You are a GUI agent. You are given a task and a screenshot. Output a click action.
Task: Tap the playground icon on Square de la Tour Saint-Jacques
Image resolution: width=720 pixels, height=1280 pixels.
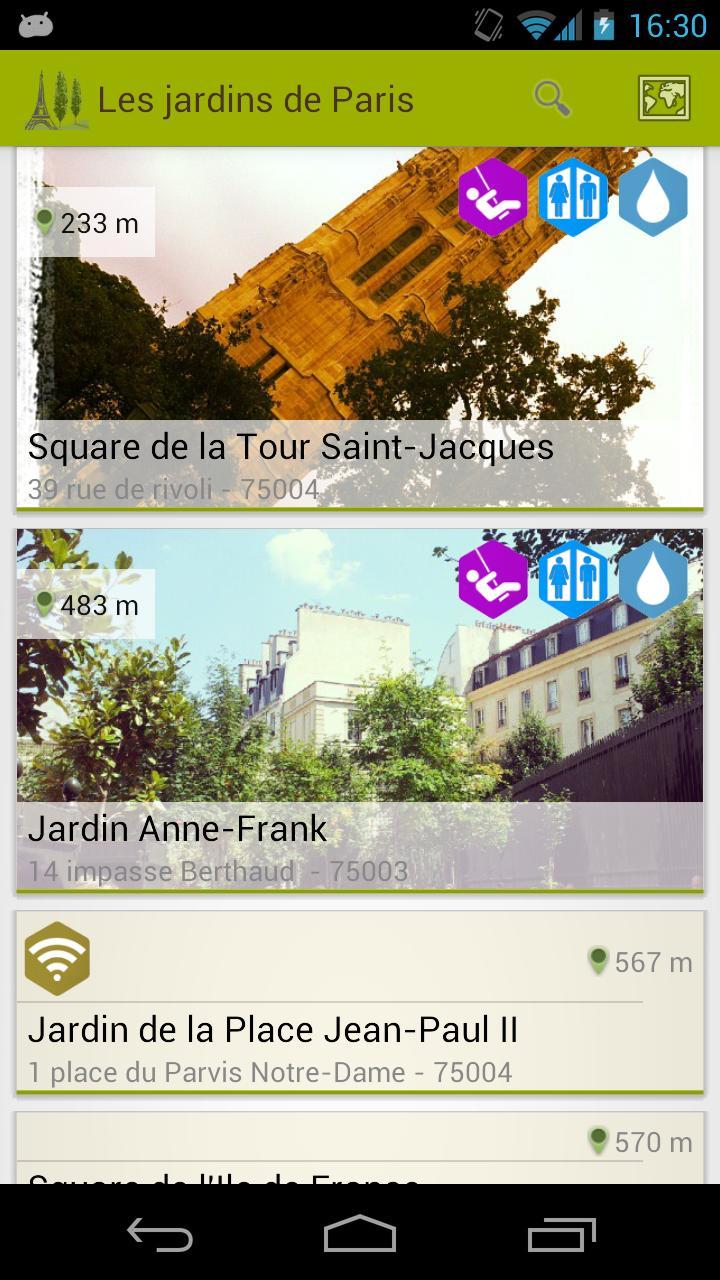click(x=492, y=197)
